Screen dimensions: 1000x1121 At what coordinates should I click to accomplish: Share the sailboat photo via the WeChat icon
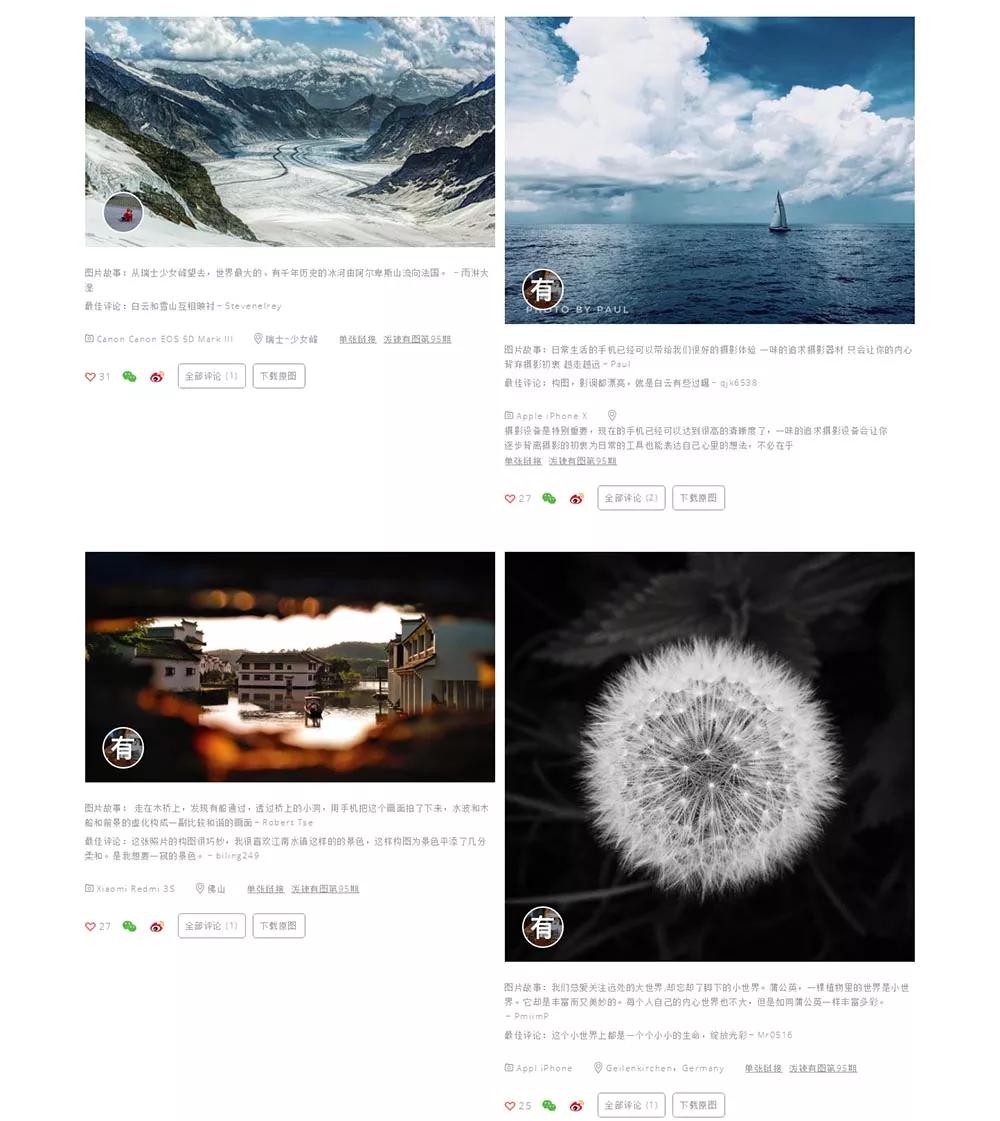coord(548,498)
